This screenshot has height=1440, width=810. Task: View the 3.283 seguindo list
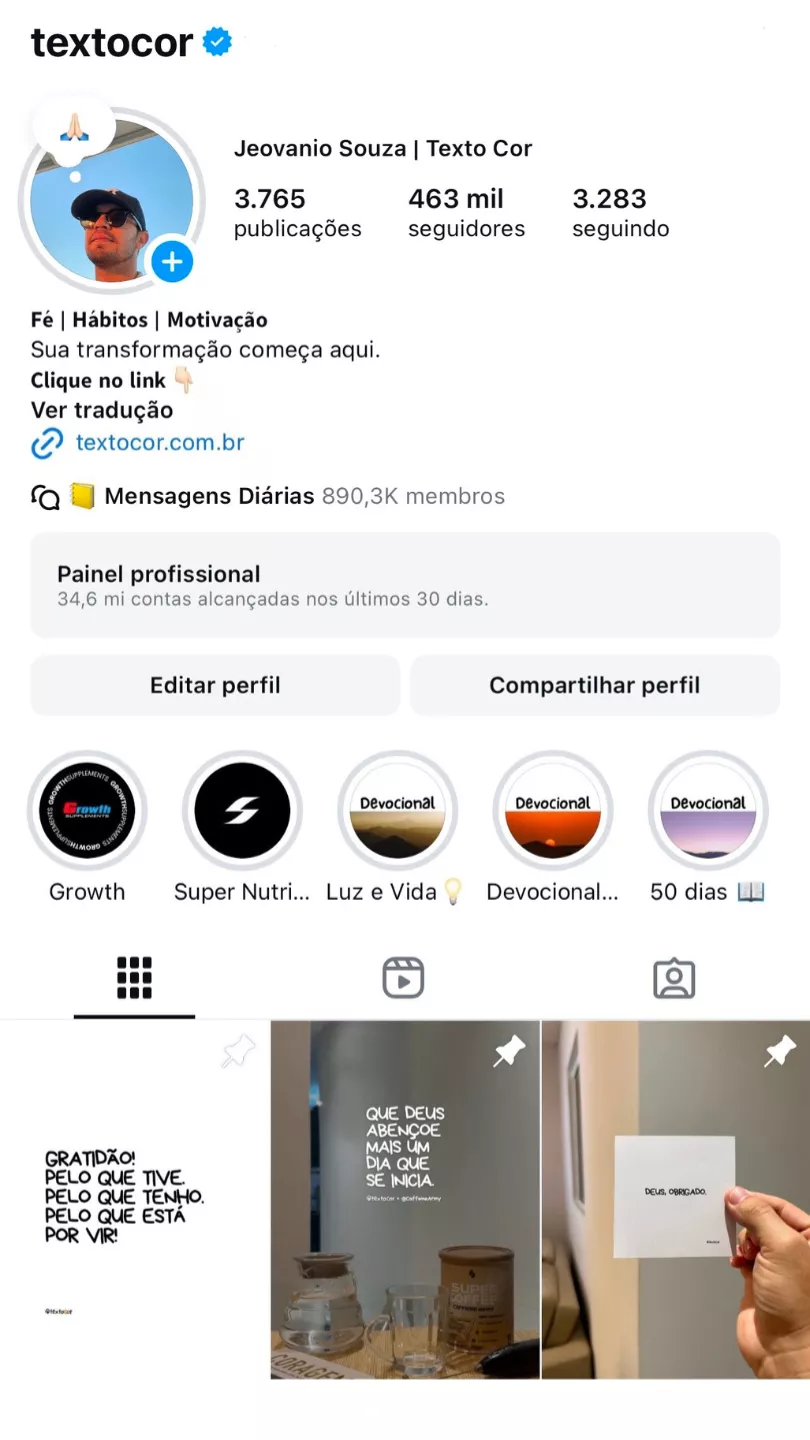click(620, 213)
